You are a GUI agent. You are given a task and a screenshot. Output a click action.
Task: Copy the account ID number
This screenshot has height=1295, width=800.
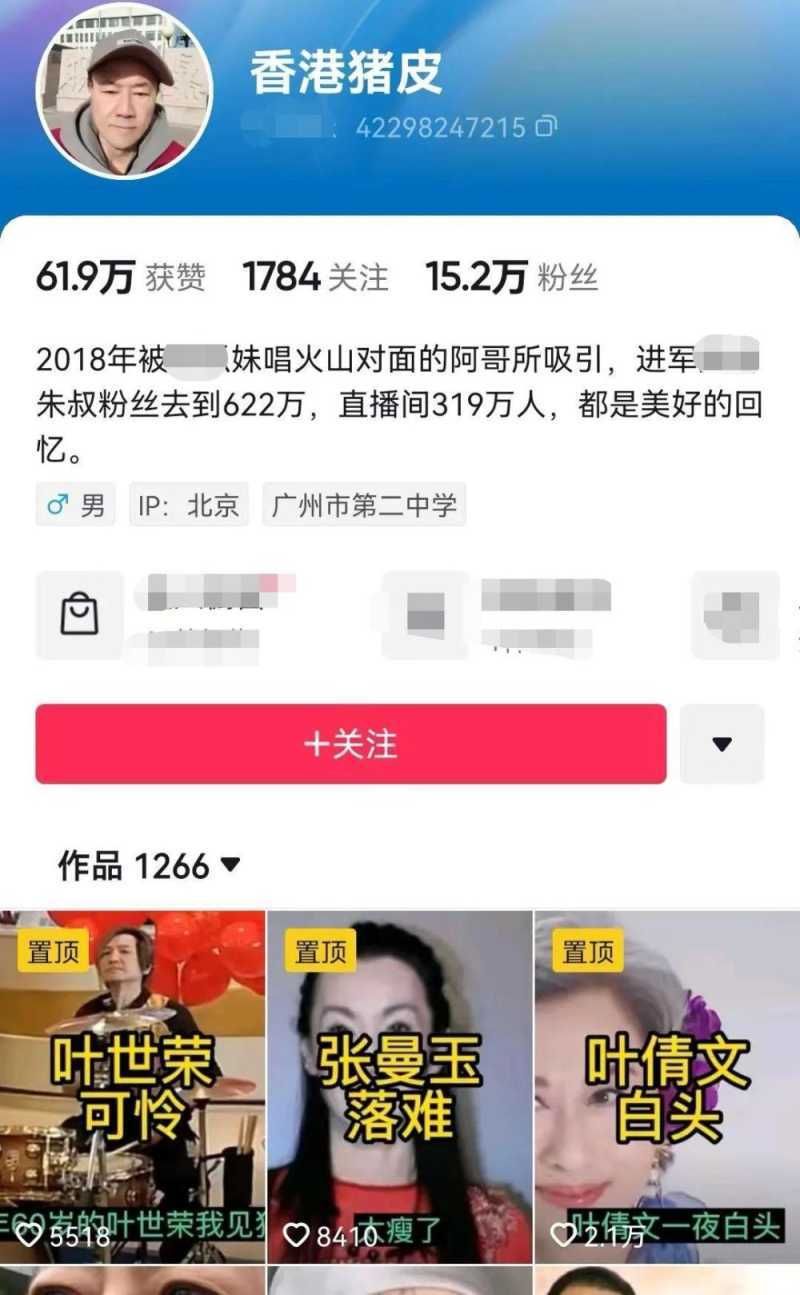coord(546,127)
